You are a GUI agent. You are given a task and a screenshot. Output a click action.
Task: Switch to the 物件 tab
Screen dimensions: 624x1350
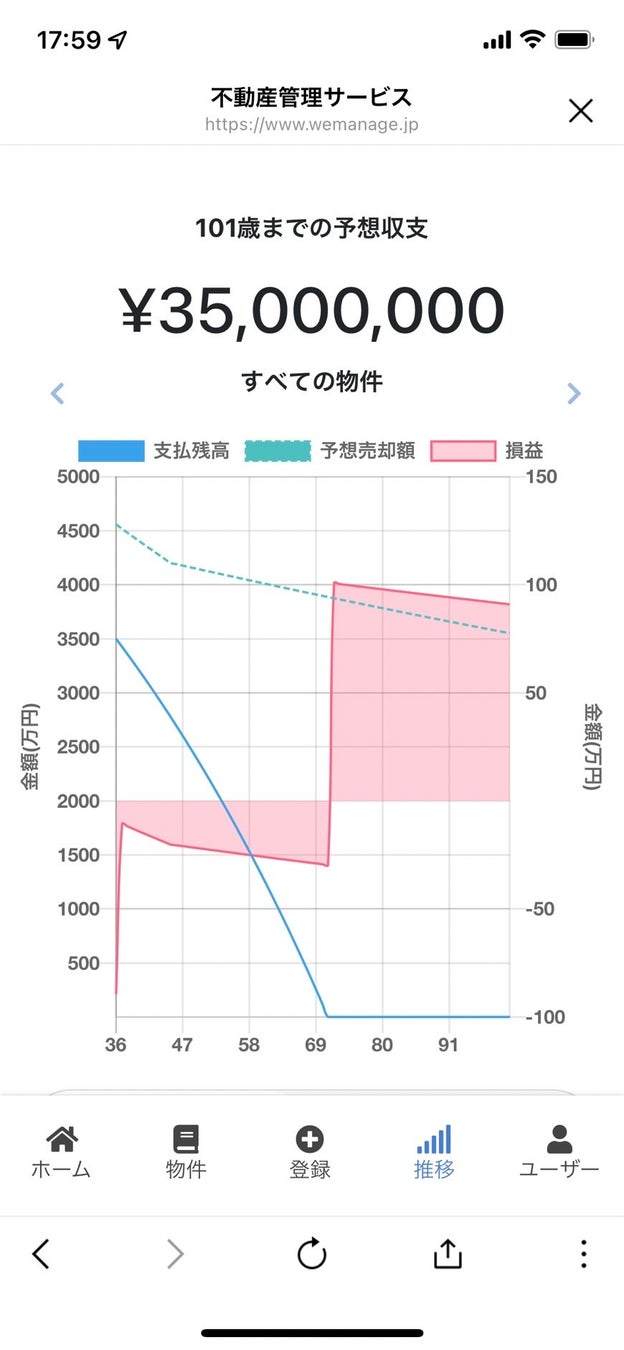pos(186,1151)
